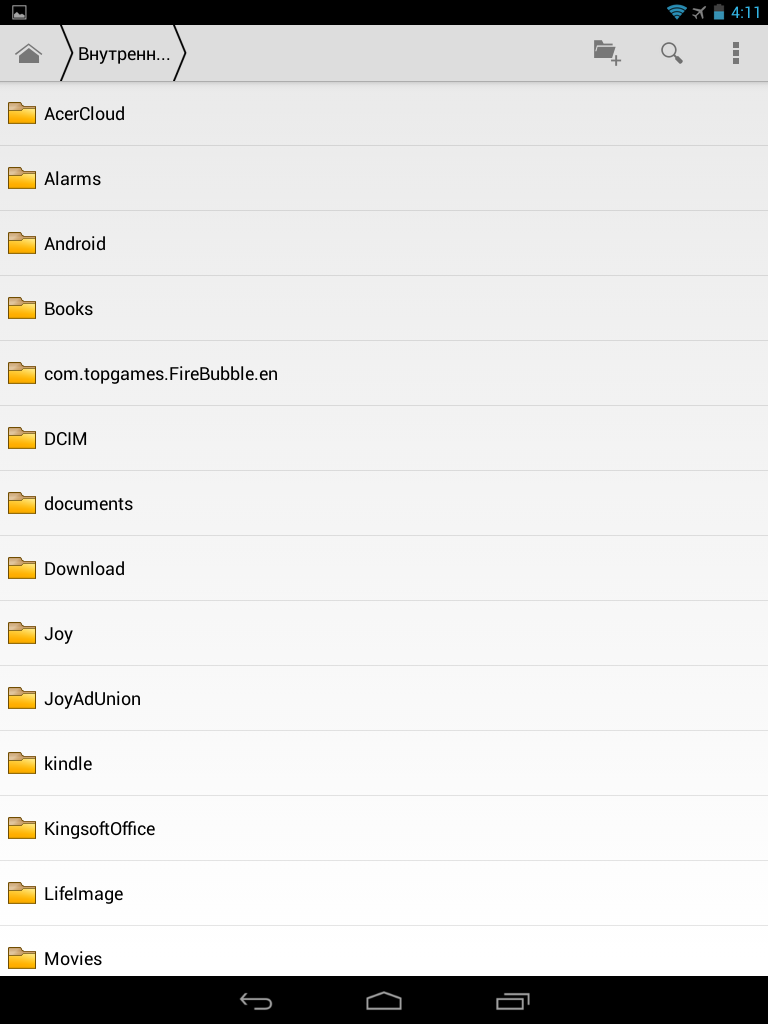Open the Movies folder
The height and width of the screenshot is (1024, 768).
click(73, 958)
